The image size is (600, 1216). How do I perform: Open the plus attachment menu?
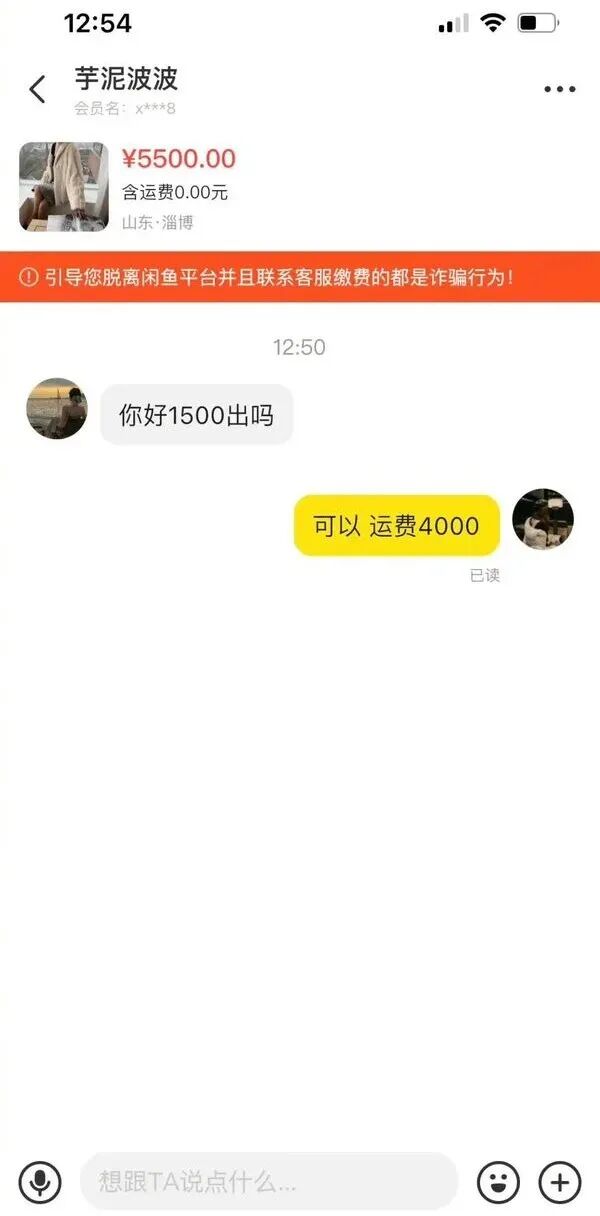point(559,1182)
